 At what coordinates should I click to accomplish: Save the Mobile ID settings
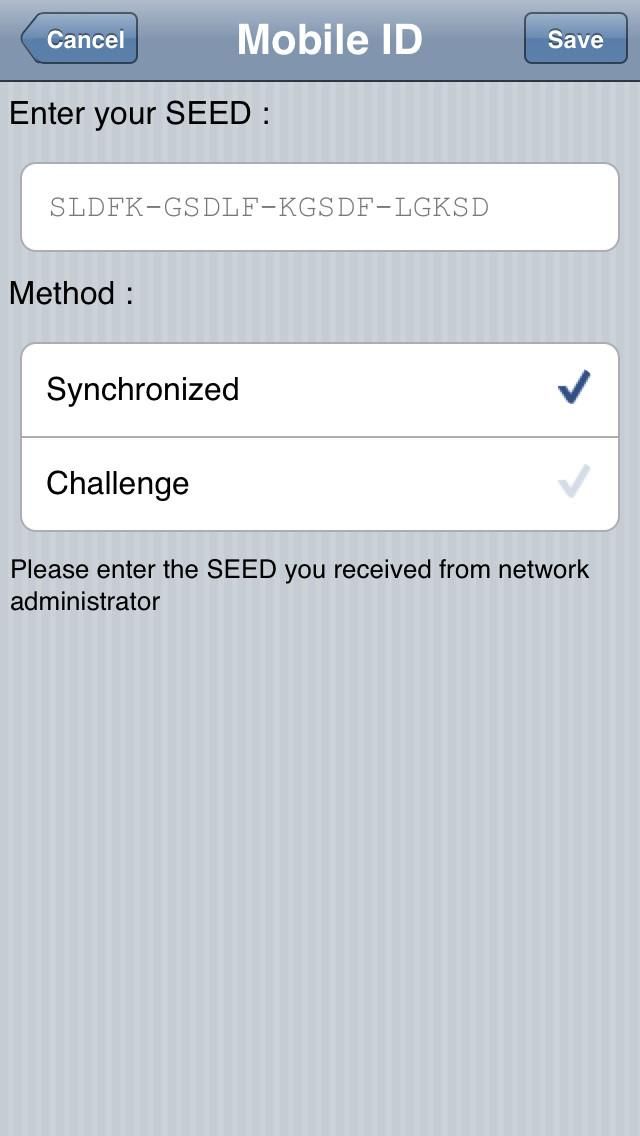(x=575, y=39)
